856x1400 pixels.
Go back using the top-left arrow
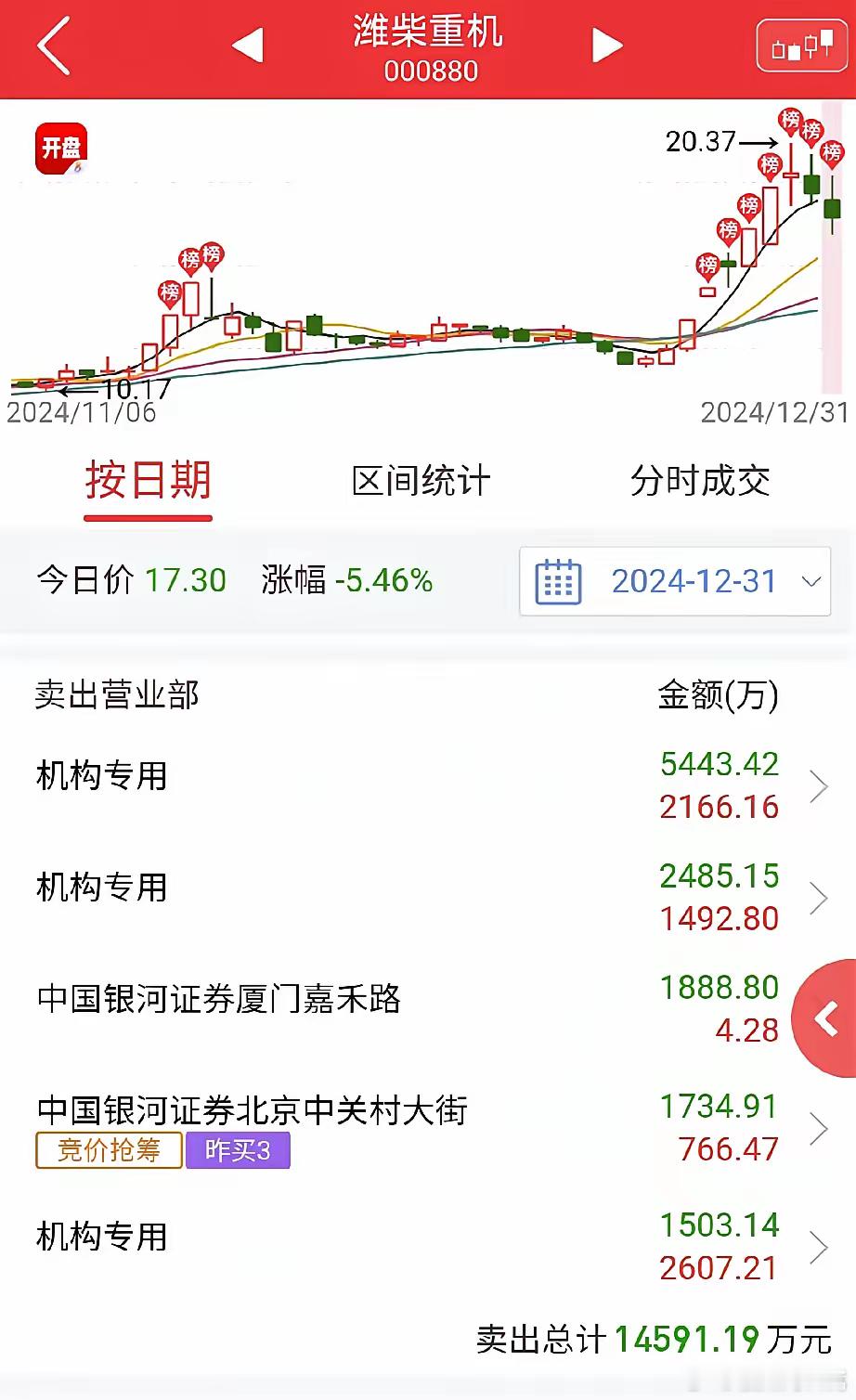[x=54, y=46]
